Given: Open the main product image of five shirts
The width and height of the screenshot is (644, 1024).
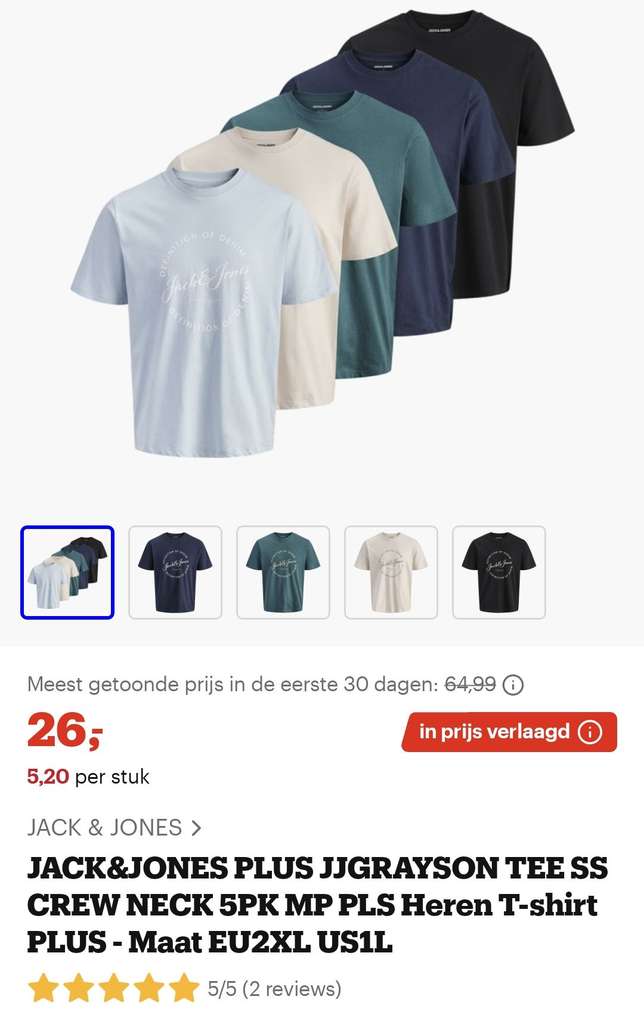Looking at the screenshot, I should [322, 234].
